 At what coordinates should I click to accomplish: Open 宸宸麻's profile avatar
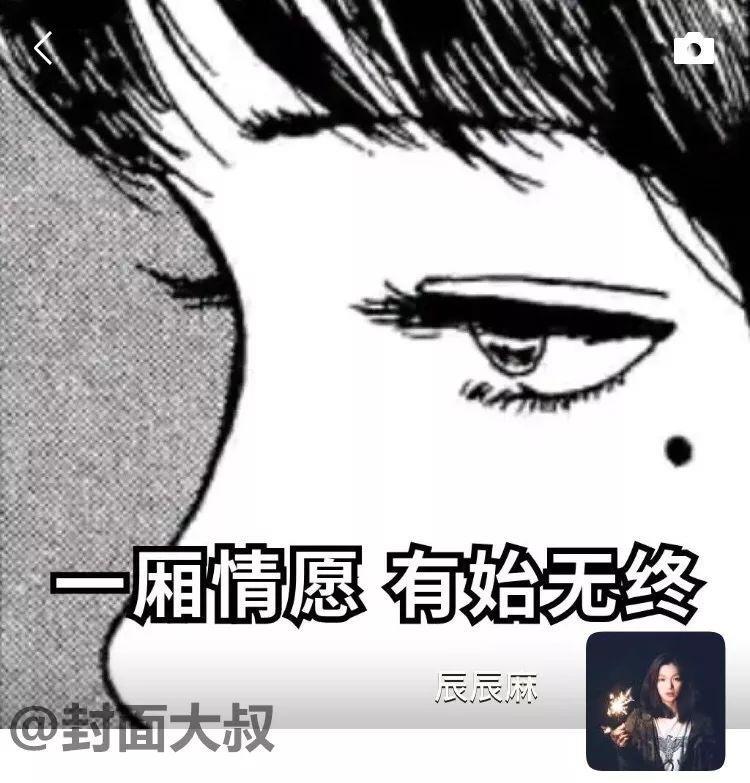pyautogui.click(x=655, y=700)
